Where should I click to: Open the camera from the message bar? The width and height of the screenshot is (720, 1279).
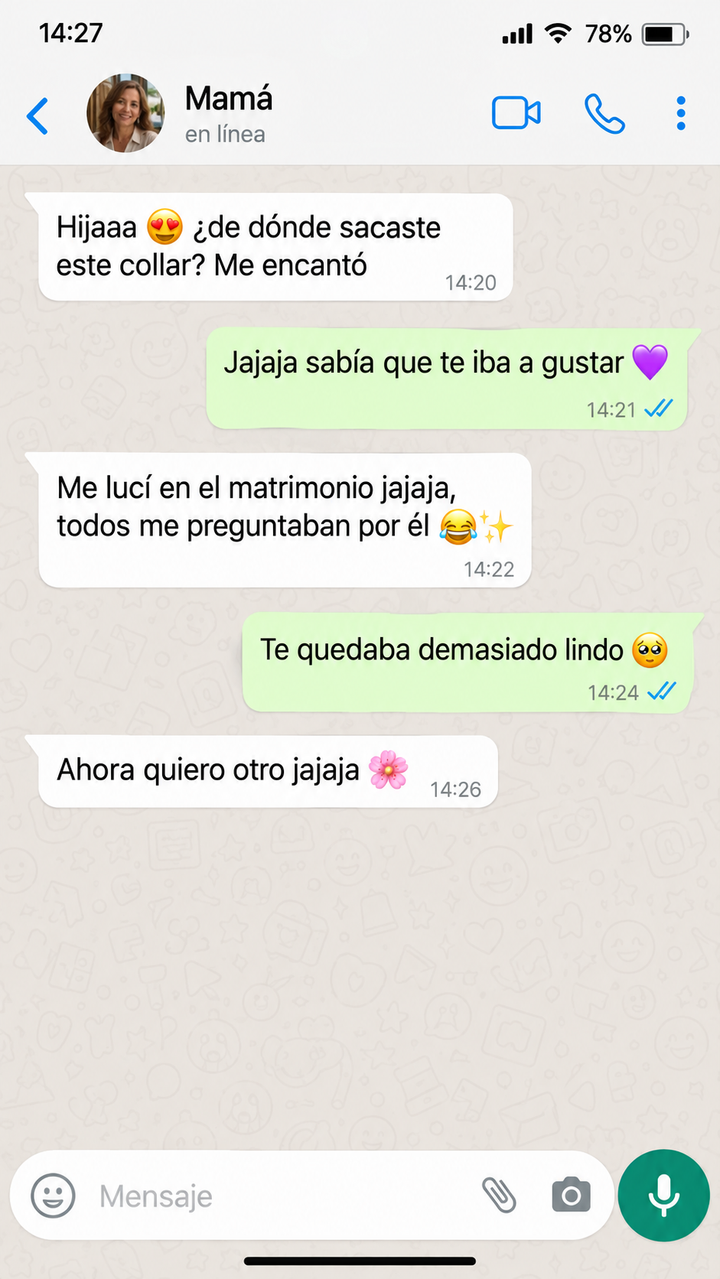571,1195
